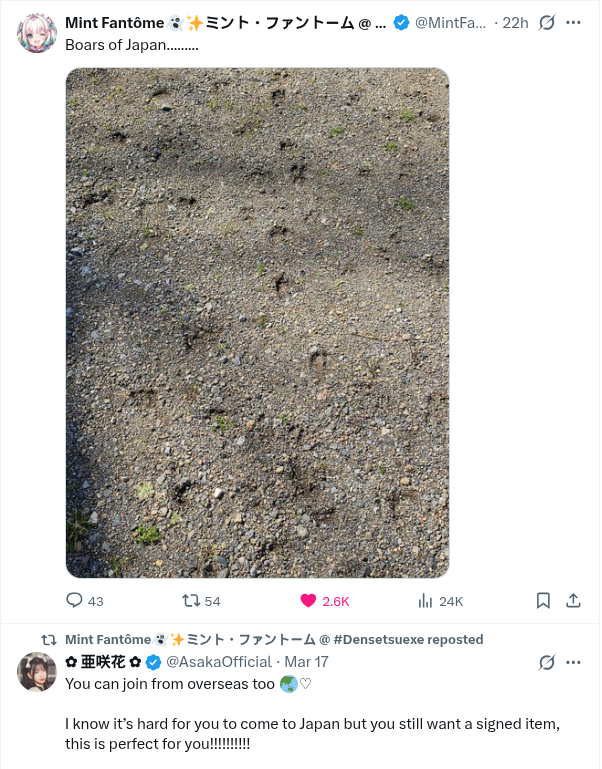Screen dimensions: 602x769
Task: Unlike the Boars of Japan post
Action: (x=325, y=601)
